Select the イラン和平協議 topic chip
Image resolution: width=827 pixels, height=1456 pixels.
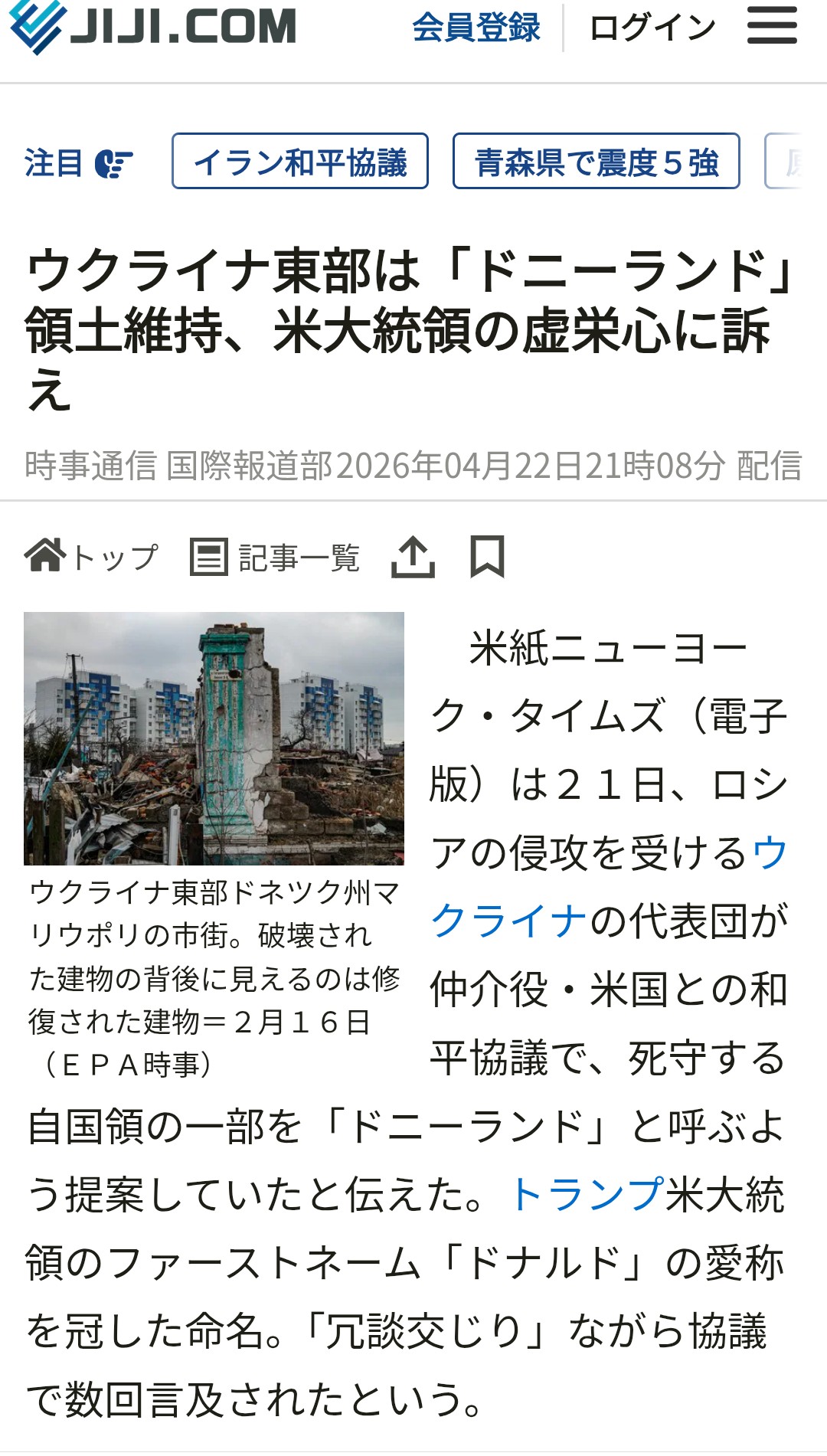pyautogui.click(x=300, y=162)
